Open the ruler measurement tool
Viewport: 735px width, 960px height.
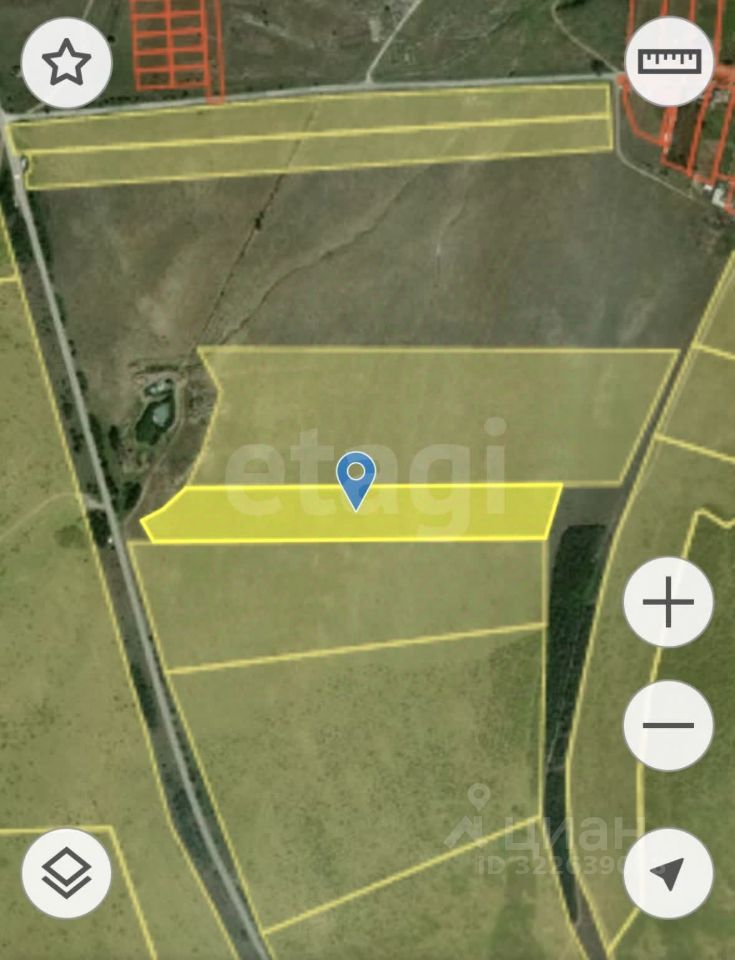tap(669, 62)
